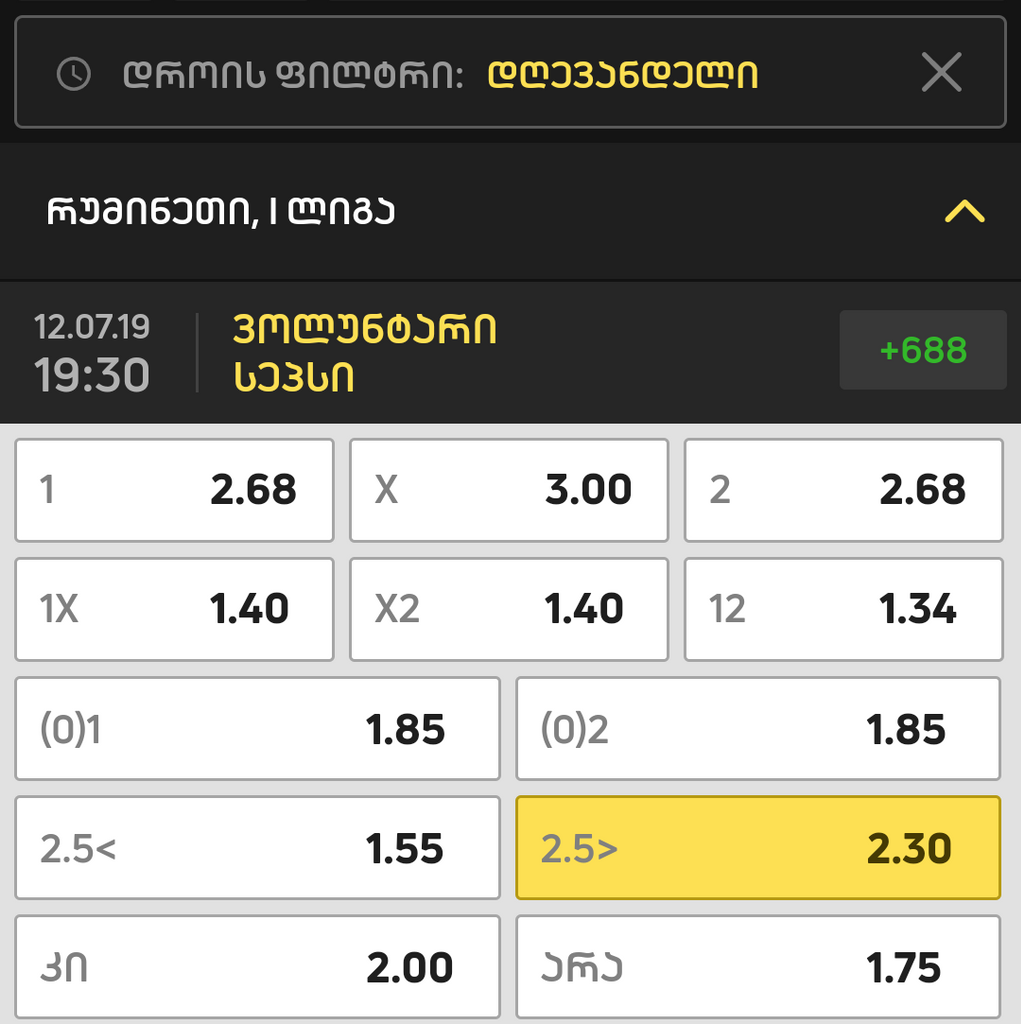Viewport: 1021px width, 1024px height.
Task: Select 12 double chance at 1.34
Action: coord(844,610)
